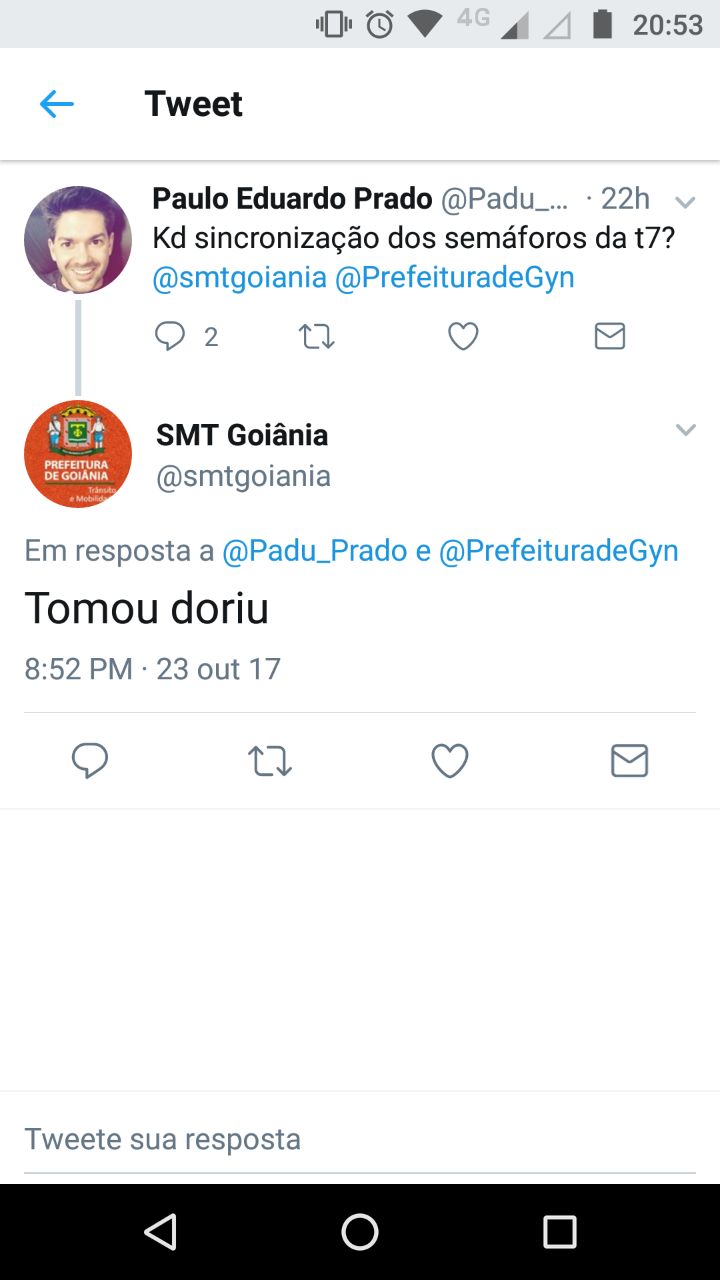Like the "Tomou doriu" tweet
The height and width of the screenshot is (1280, 720).
pos(450,762)
